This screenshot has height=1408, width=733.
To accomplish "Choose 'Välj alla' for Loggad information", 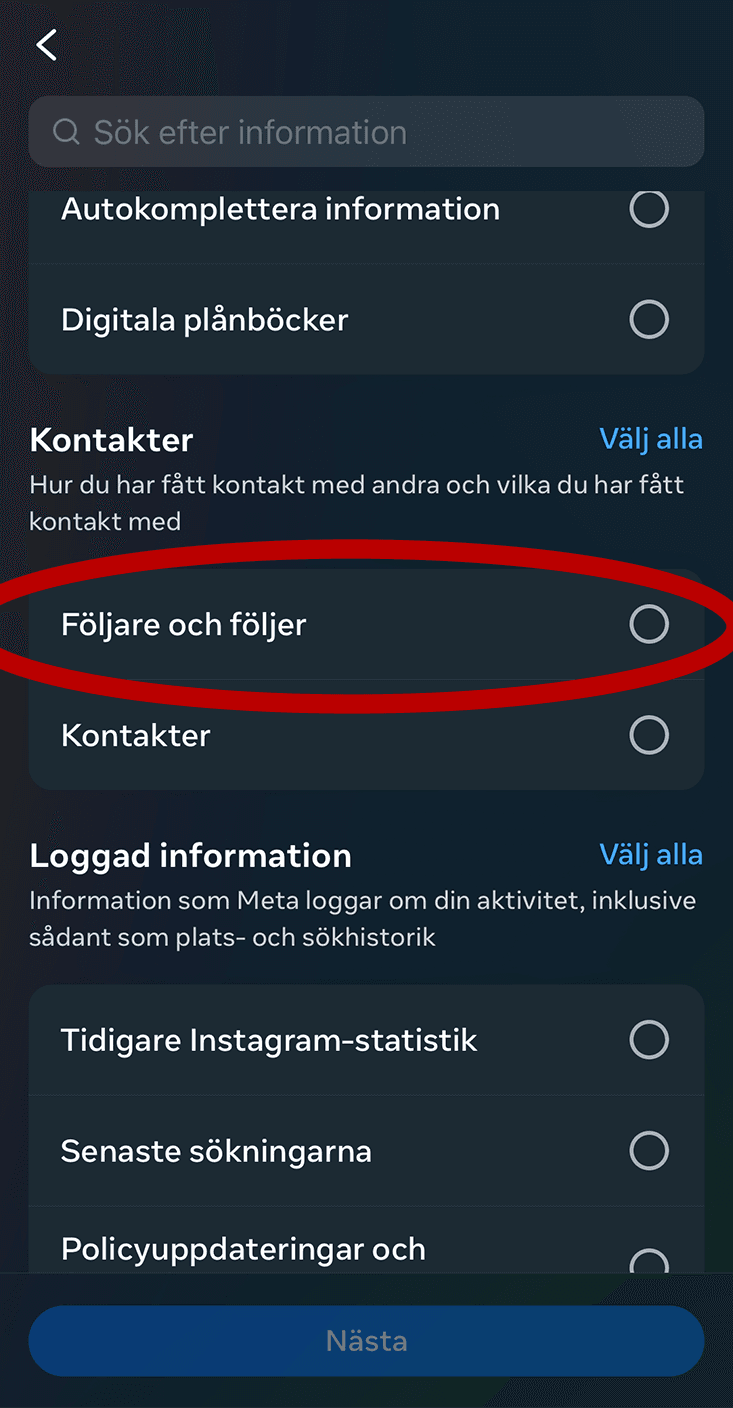I will [650, 855].
